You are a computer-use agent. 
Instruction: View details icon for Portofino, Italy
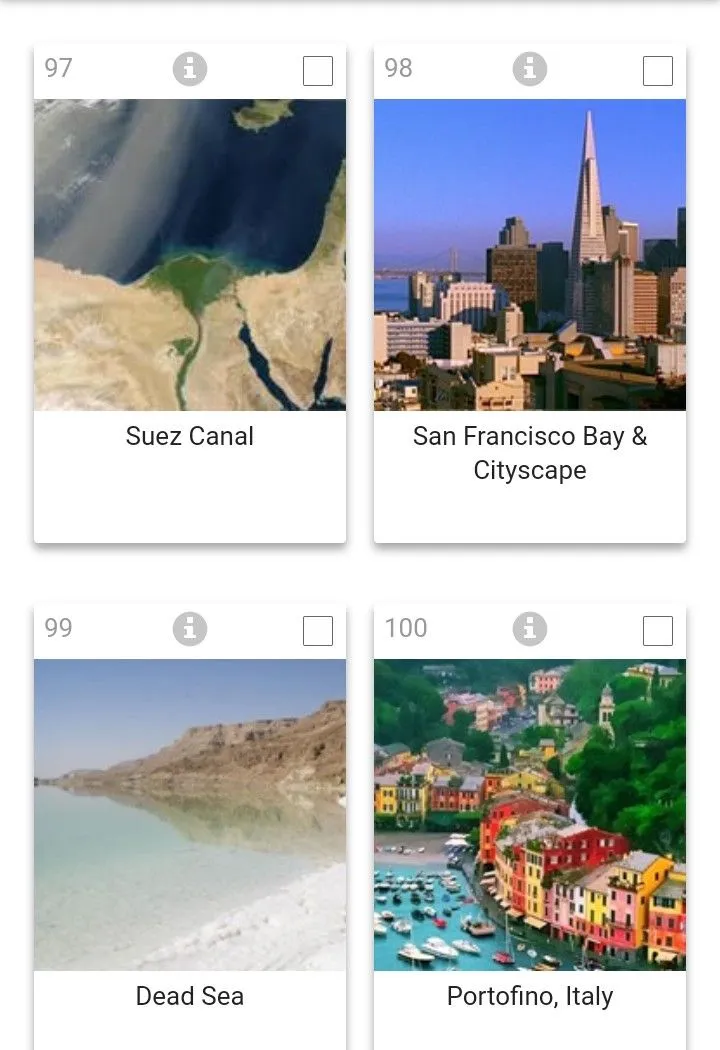530,629
